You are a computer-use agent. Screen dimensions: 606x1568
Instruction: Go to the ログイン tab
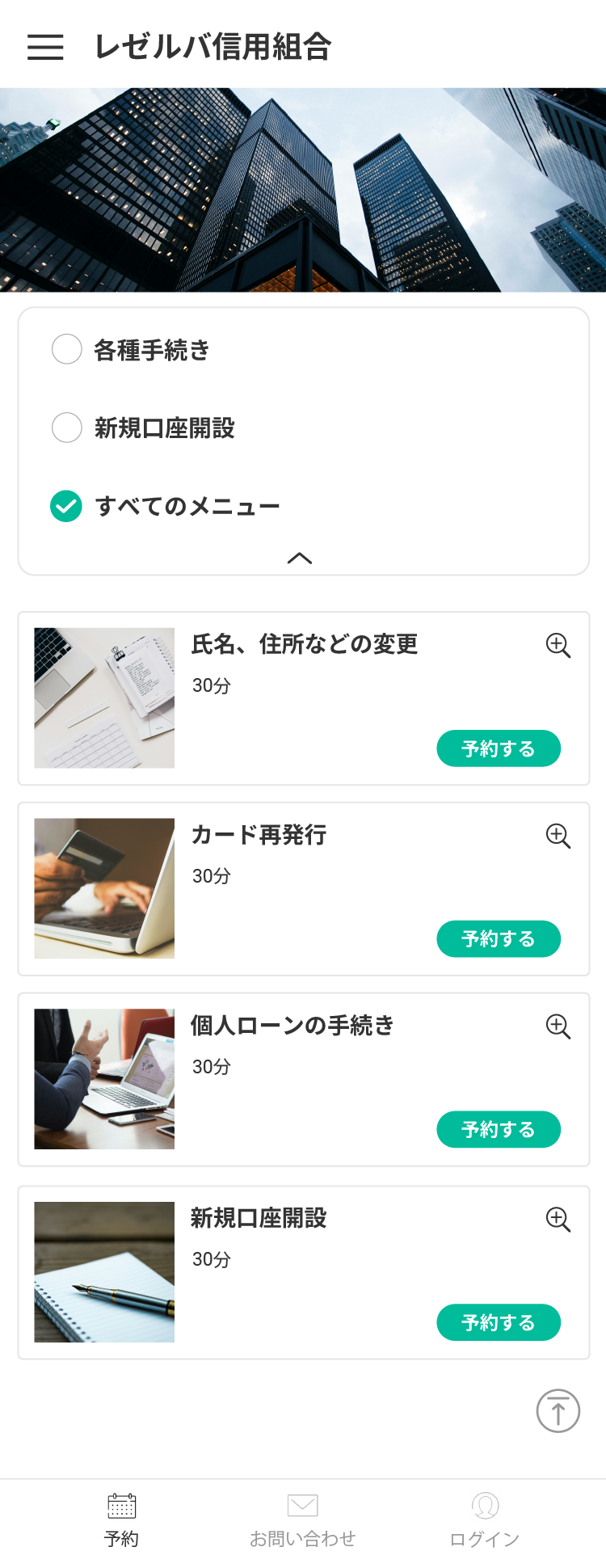485,1520
